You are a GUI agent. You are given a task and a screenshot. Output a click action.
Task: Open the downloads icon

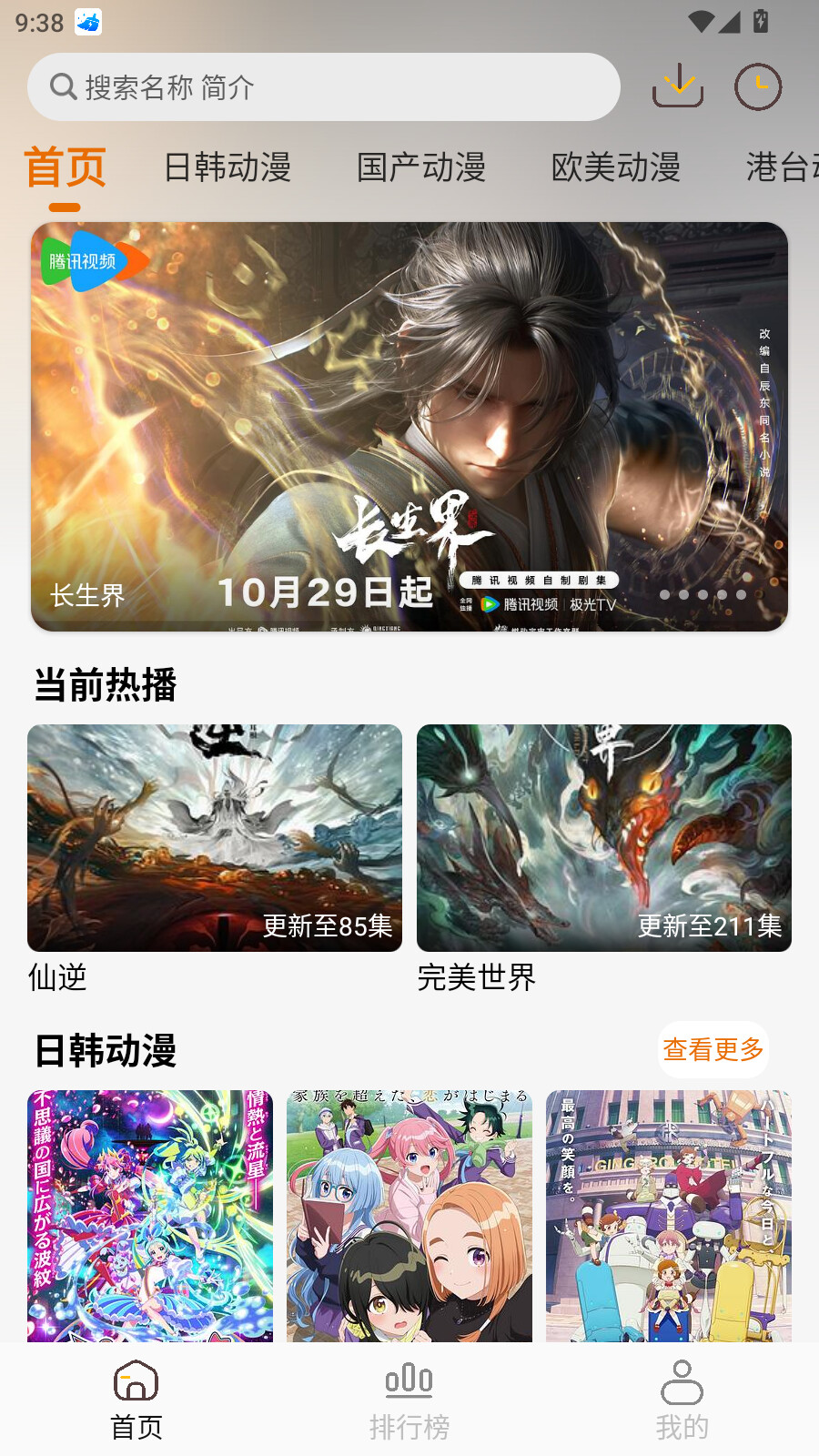point(678,87)
